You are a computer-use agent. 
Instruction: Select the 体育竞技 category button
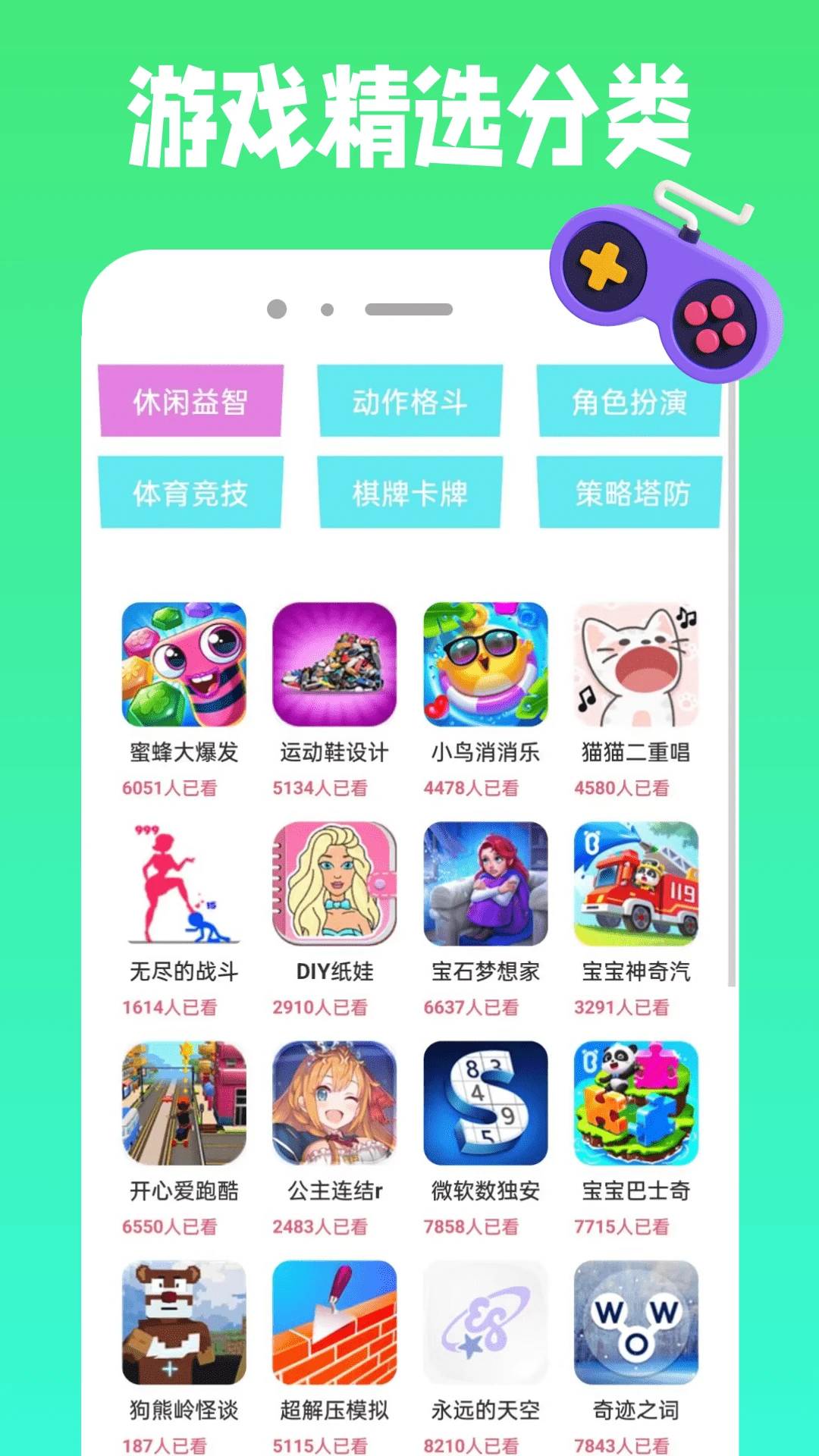coord(192,491)
